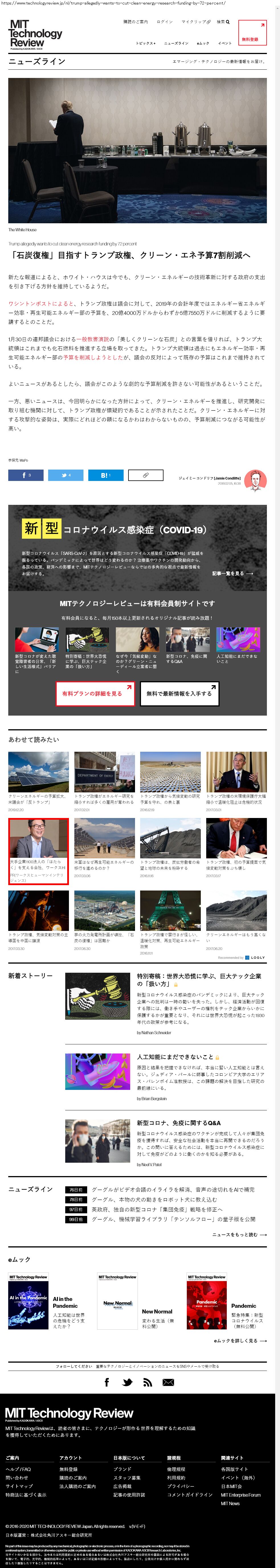Open the RSS feed icon in the follow bar

click(147, 1382)
